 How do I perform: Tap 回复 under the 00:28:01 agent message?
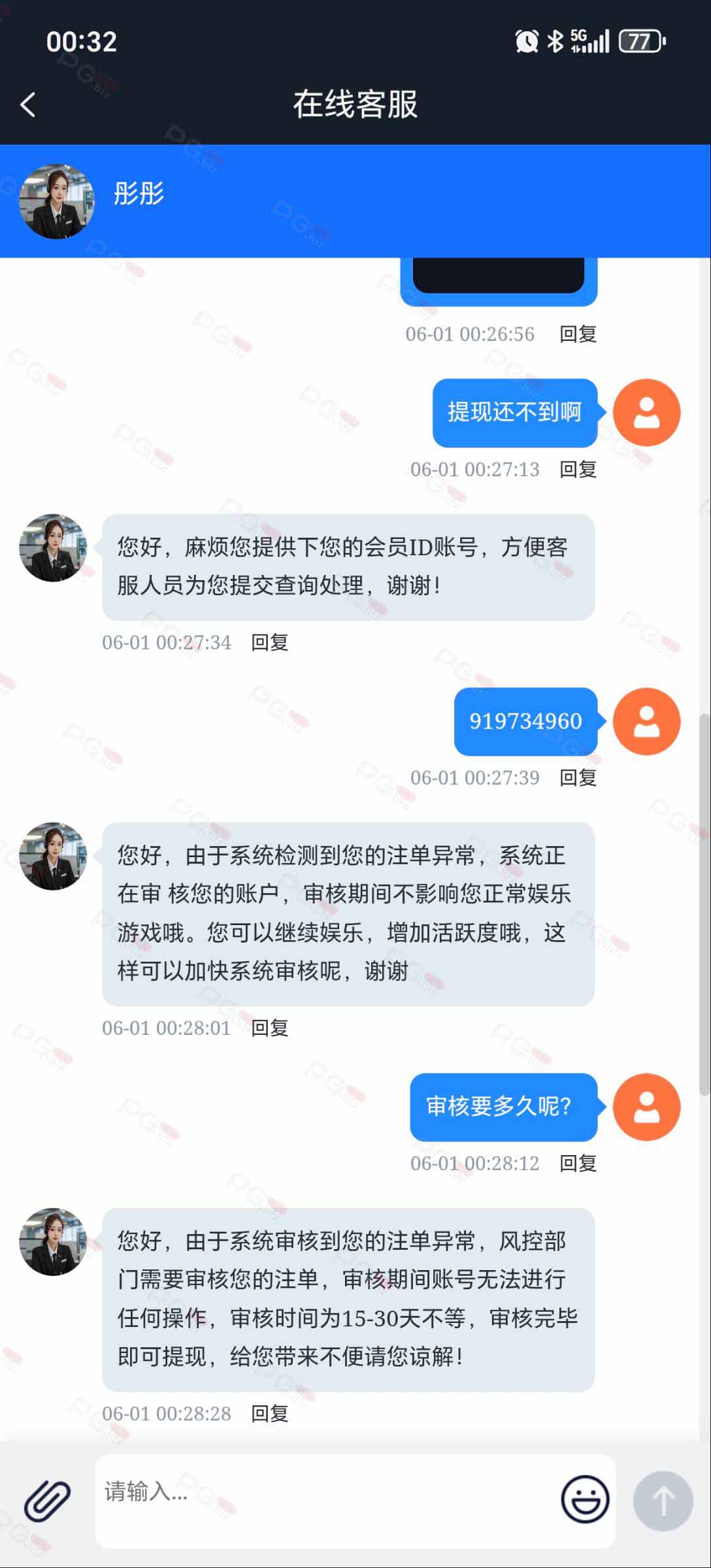(x=270, y=1028)
